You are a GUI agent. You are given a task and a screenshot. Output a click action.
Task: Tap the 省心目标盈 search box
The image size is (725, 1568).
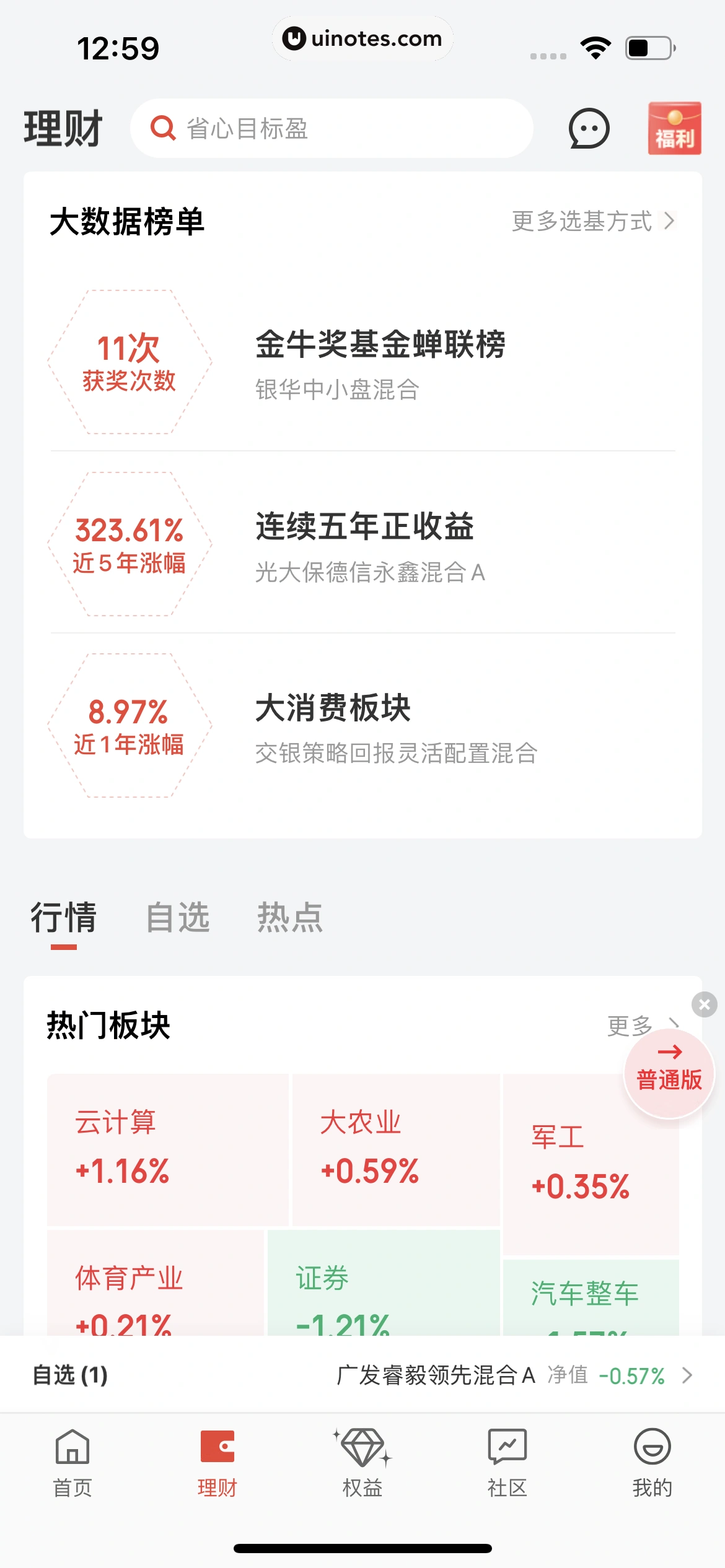tap(332, 128)
